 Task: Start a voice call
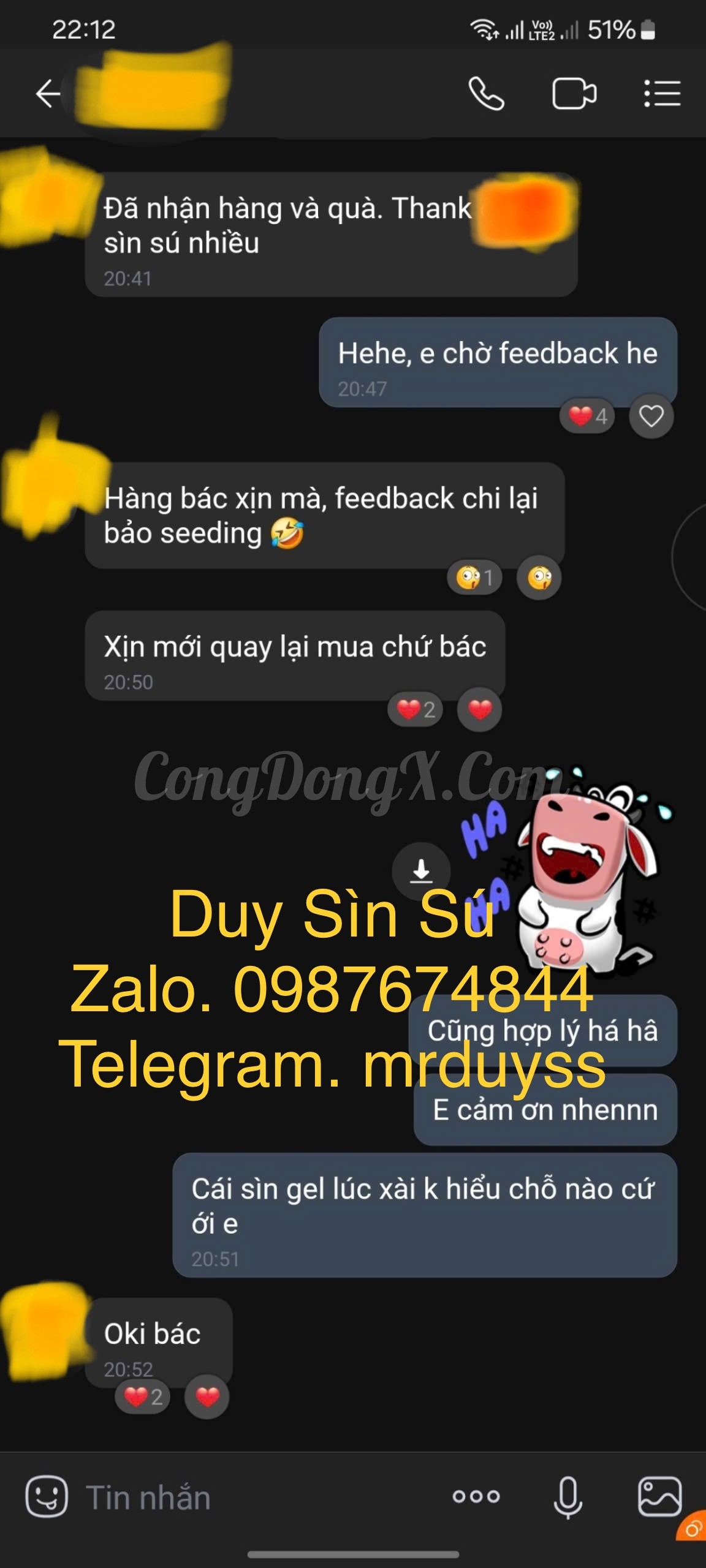click(486, 94)
